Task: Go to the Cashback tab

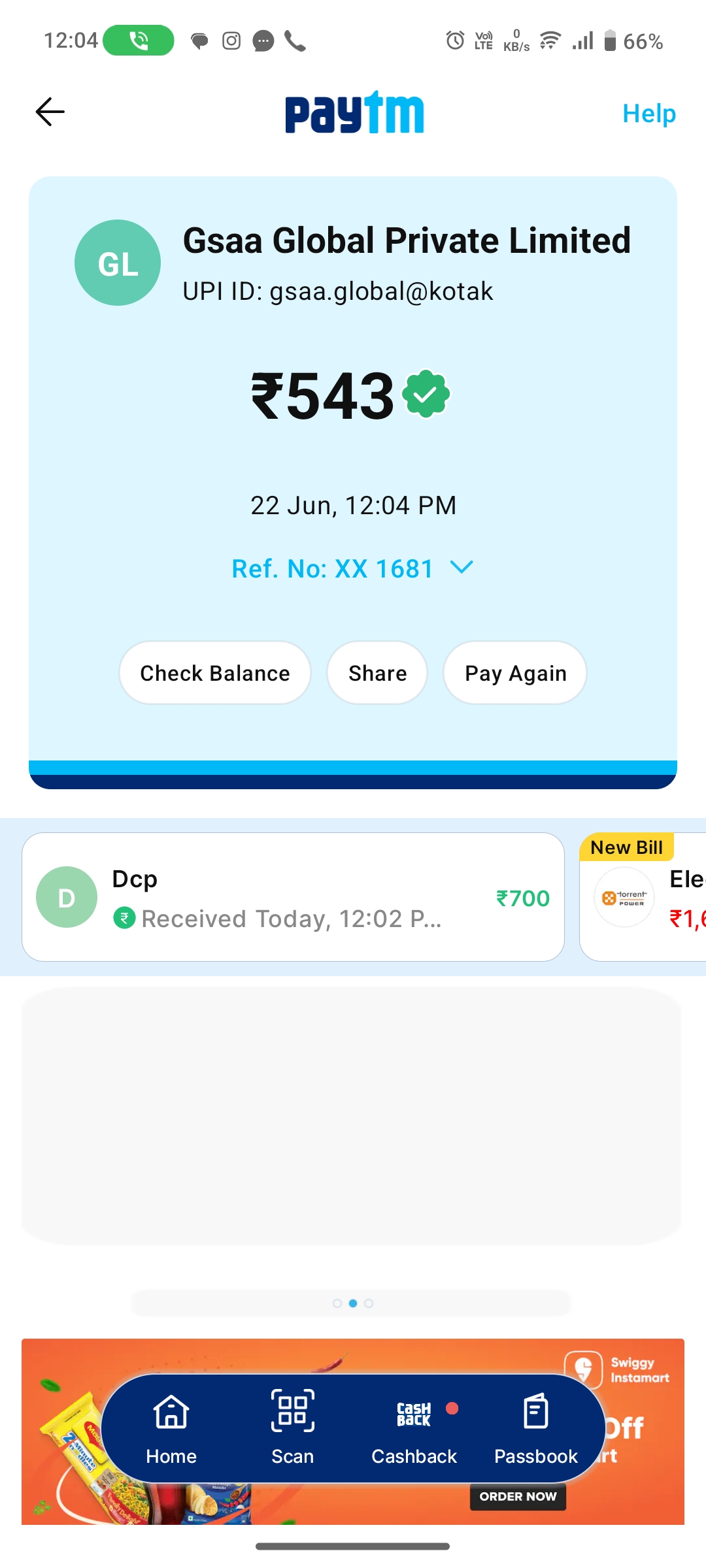Action: click(x=414, y=1428)
